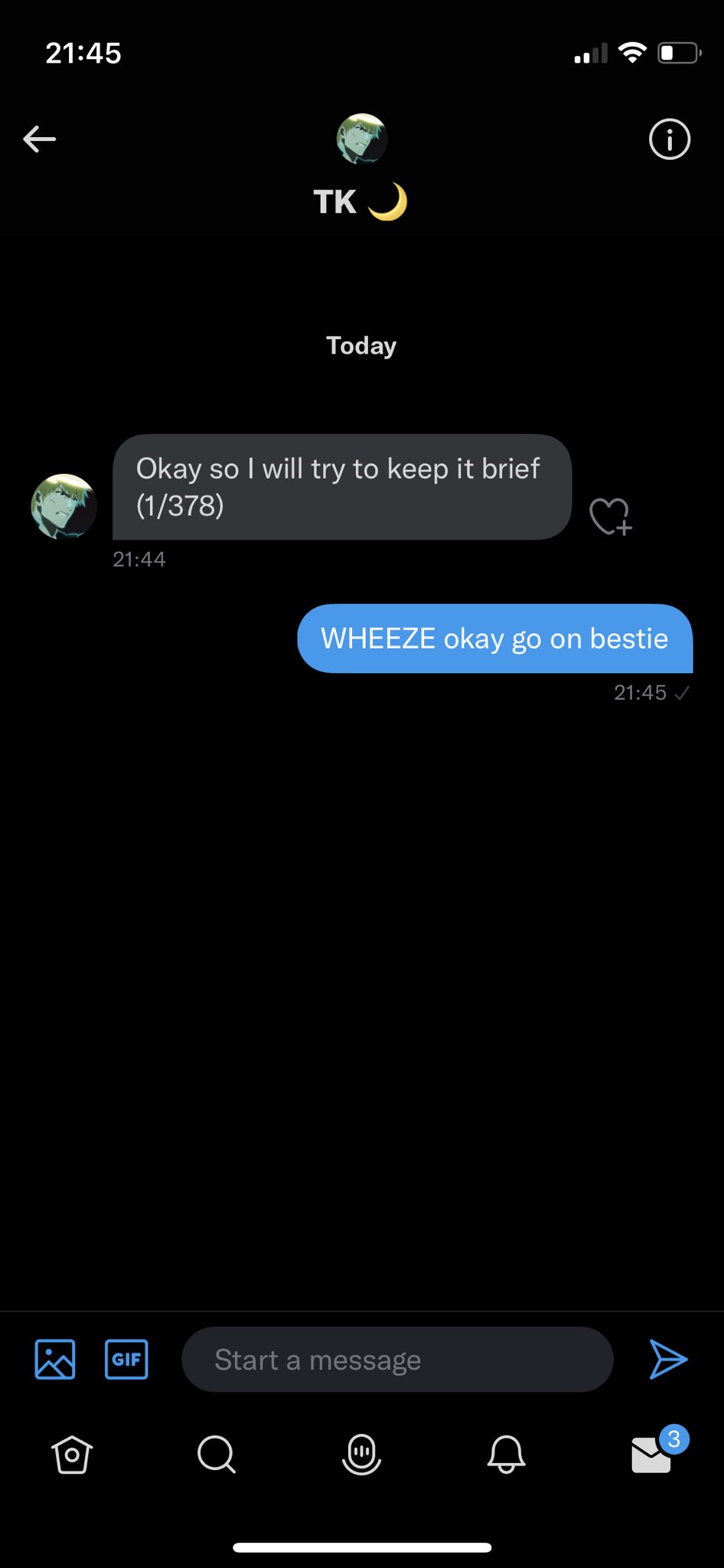Open the Messages tab with 3 unread
The height and width of the screenshot is (1568, 724).
pos(652,1454)
